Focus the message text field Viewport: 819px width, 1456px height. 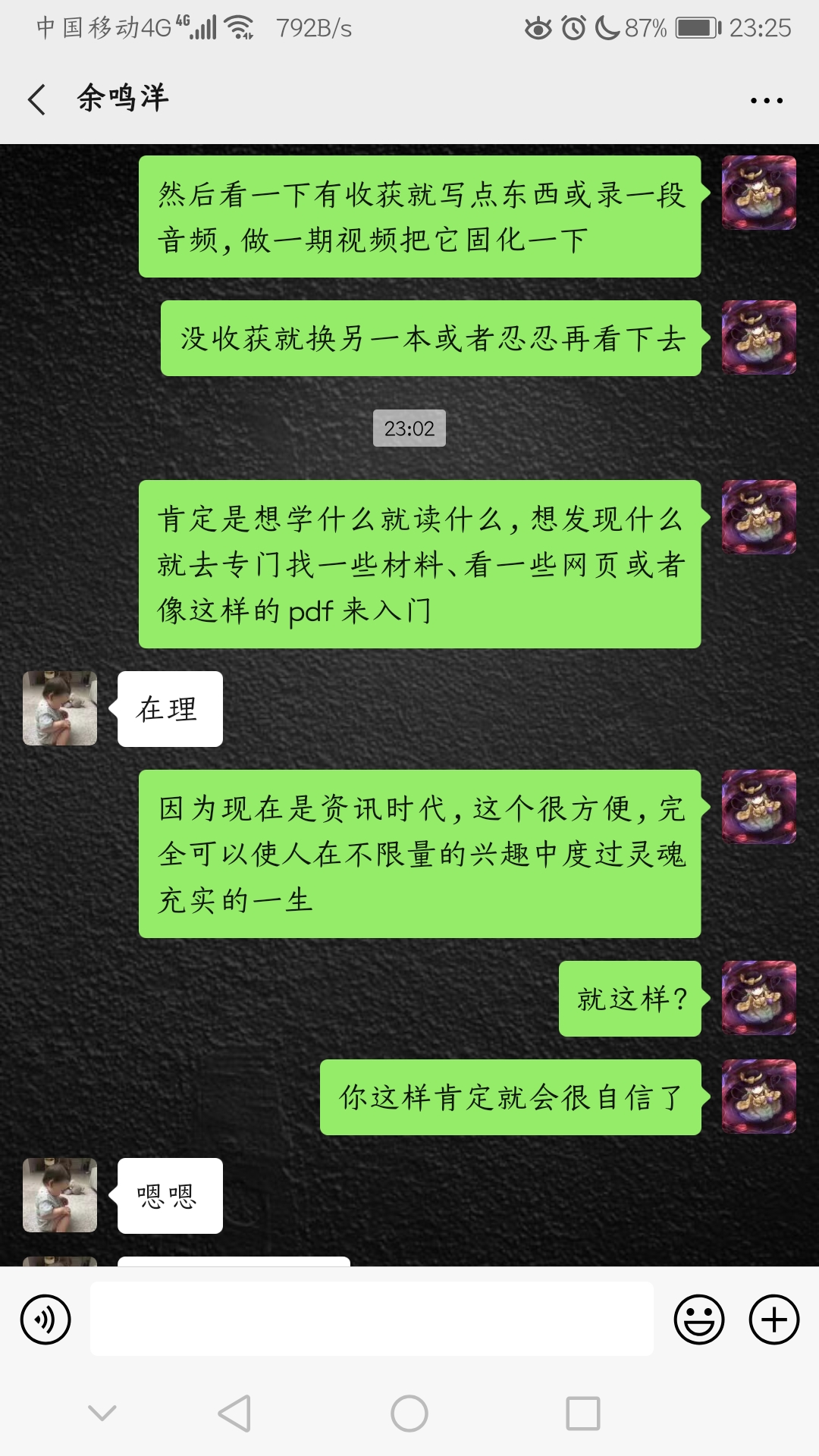pos(372,1319)
